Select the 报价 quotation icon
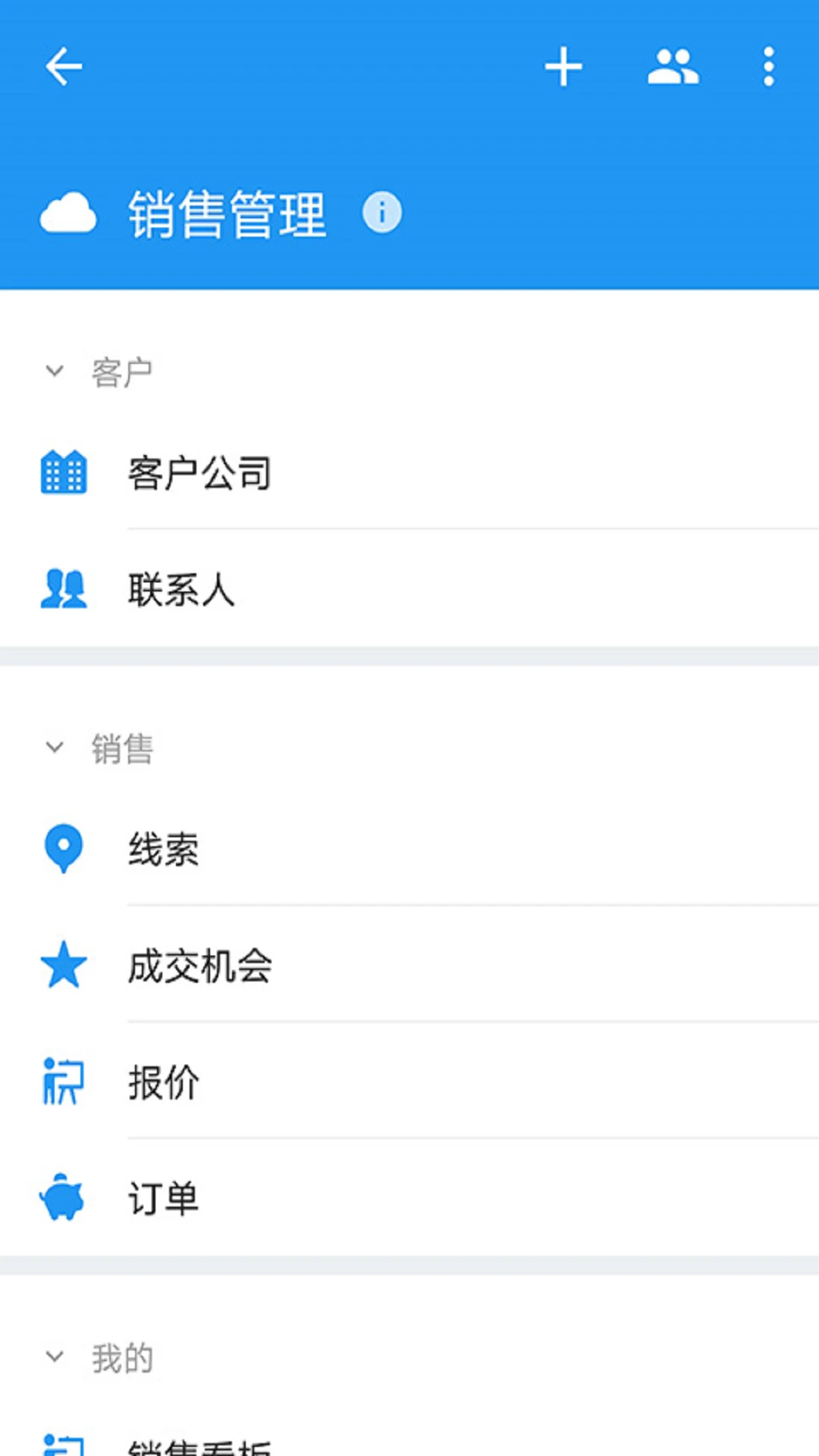This screenshot has height=1456, width=819. tap(64, 1082)
